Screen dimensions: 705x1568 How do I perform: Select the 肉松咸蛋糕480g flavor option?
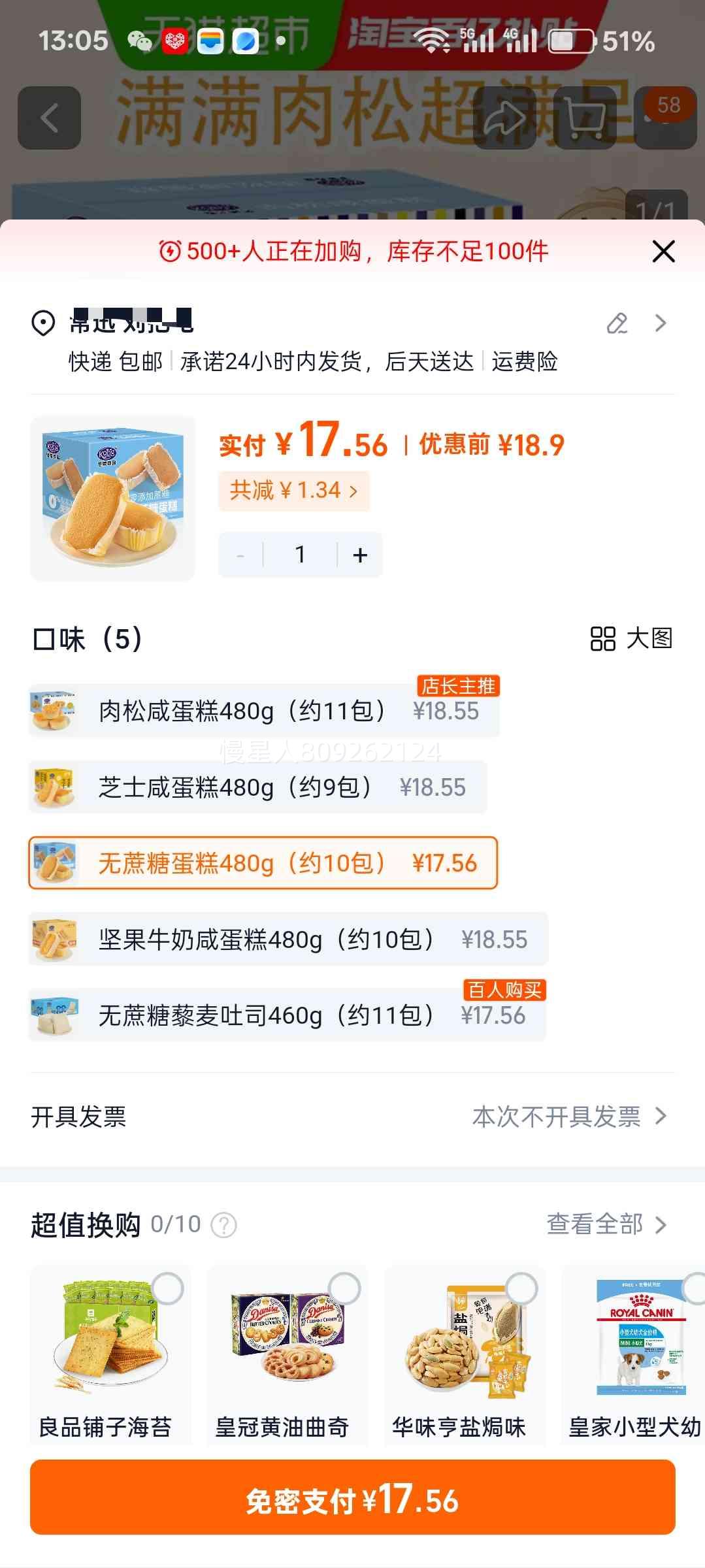click(x=261, y=712)
